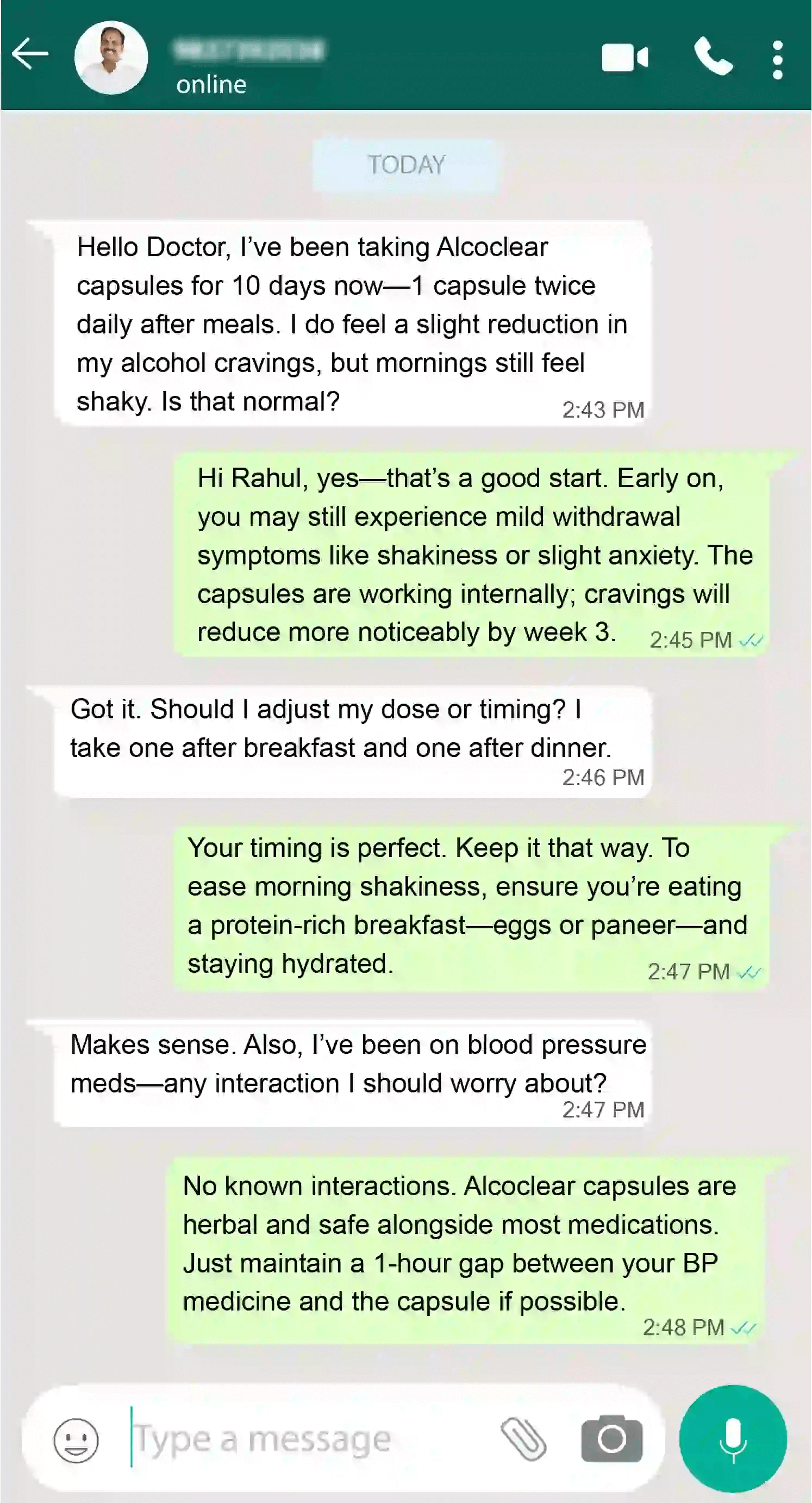Open the camera to send a photo
This screenshot has width=812, height=1503.
click(611, 1439)
